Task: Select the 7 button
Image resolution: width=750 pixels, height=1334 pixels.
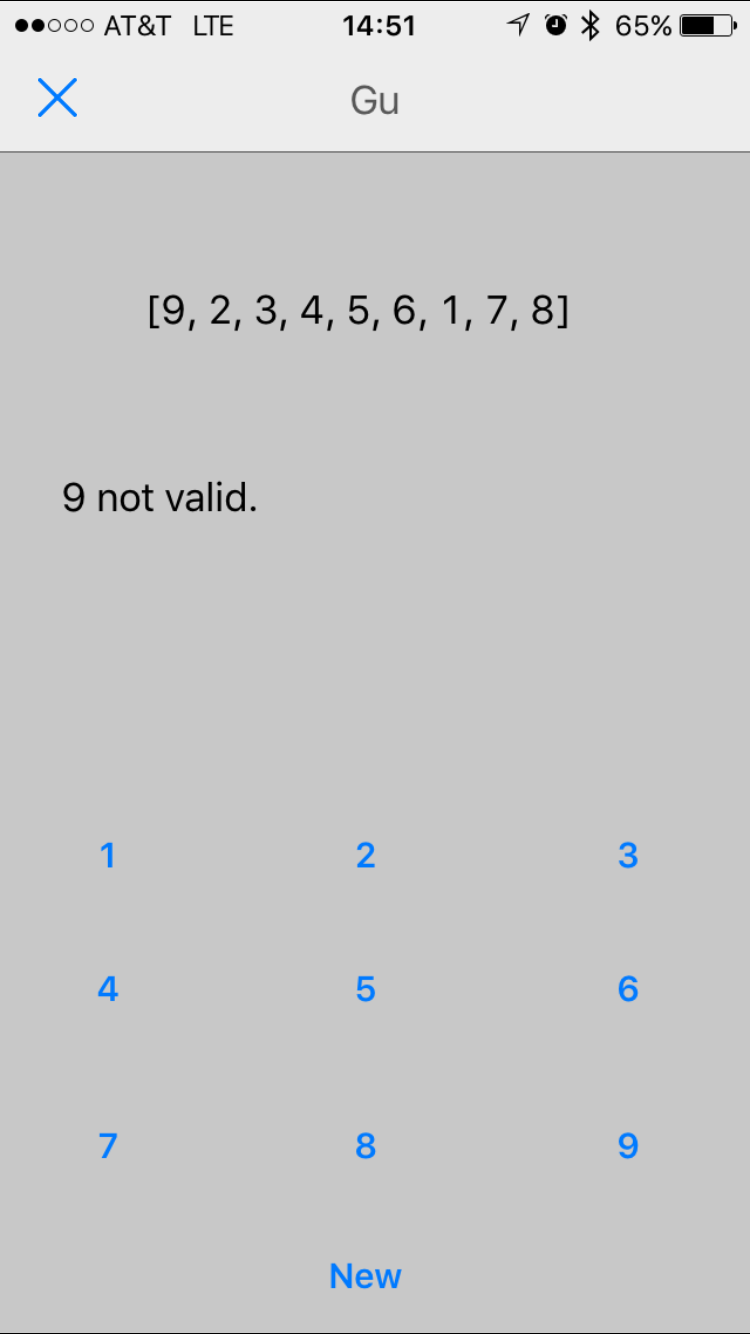Action: point(107,1146)
